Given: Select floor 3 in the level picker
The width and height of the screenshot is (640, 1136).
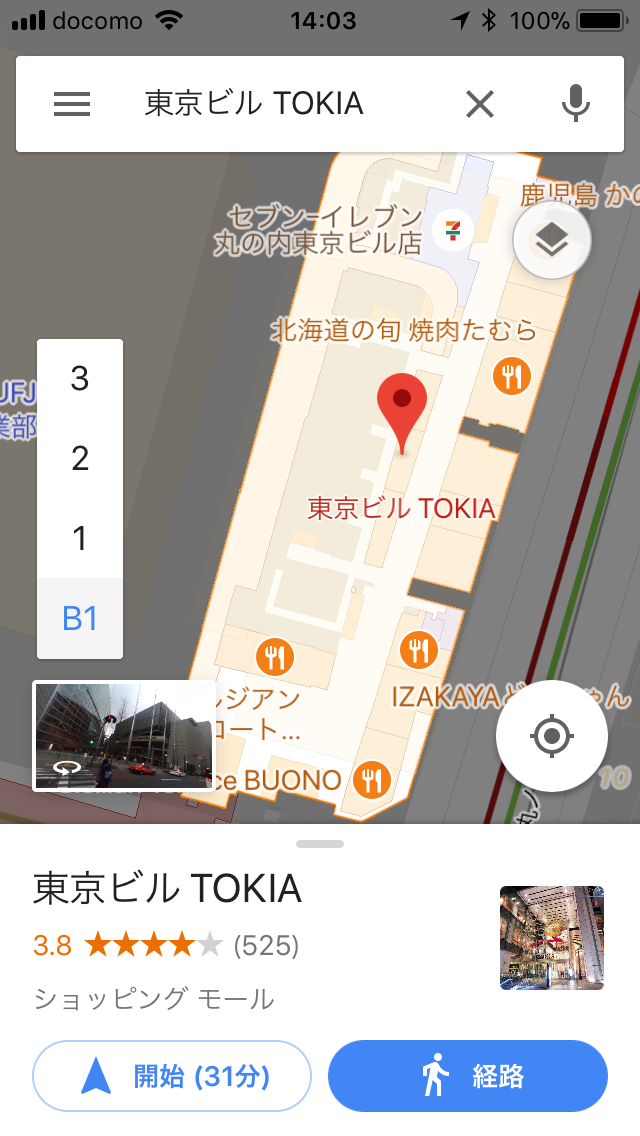Looking at the screenshot, I should pos(80,379).
